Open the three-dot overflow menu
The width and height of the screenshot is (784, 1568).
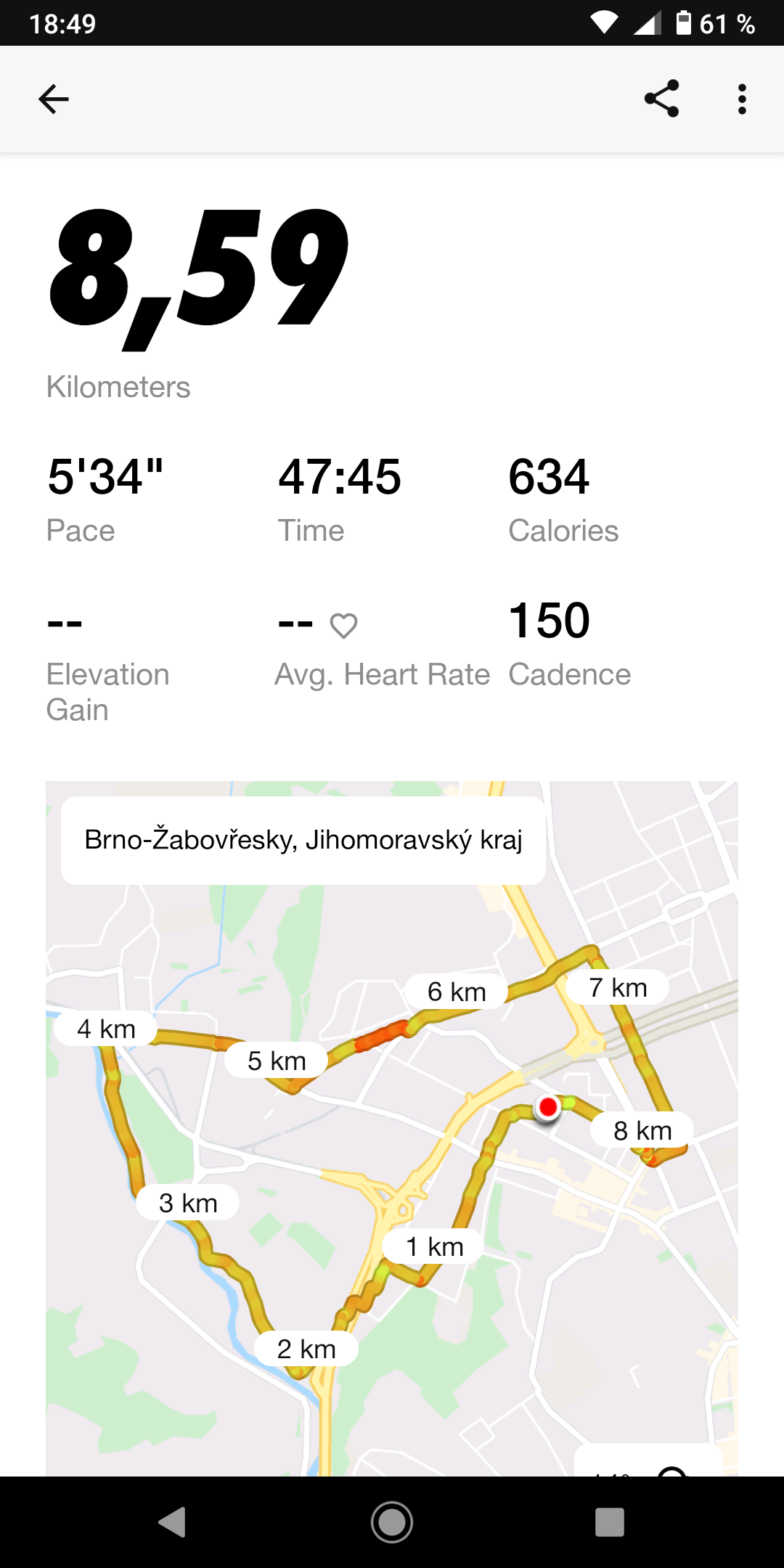pyautogui.click(x=742, y=99)
